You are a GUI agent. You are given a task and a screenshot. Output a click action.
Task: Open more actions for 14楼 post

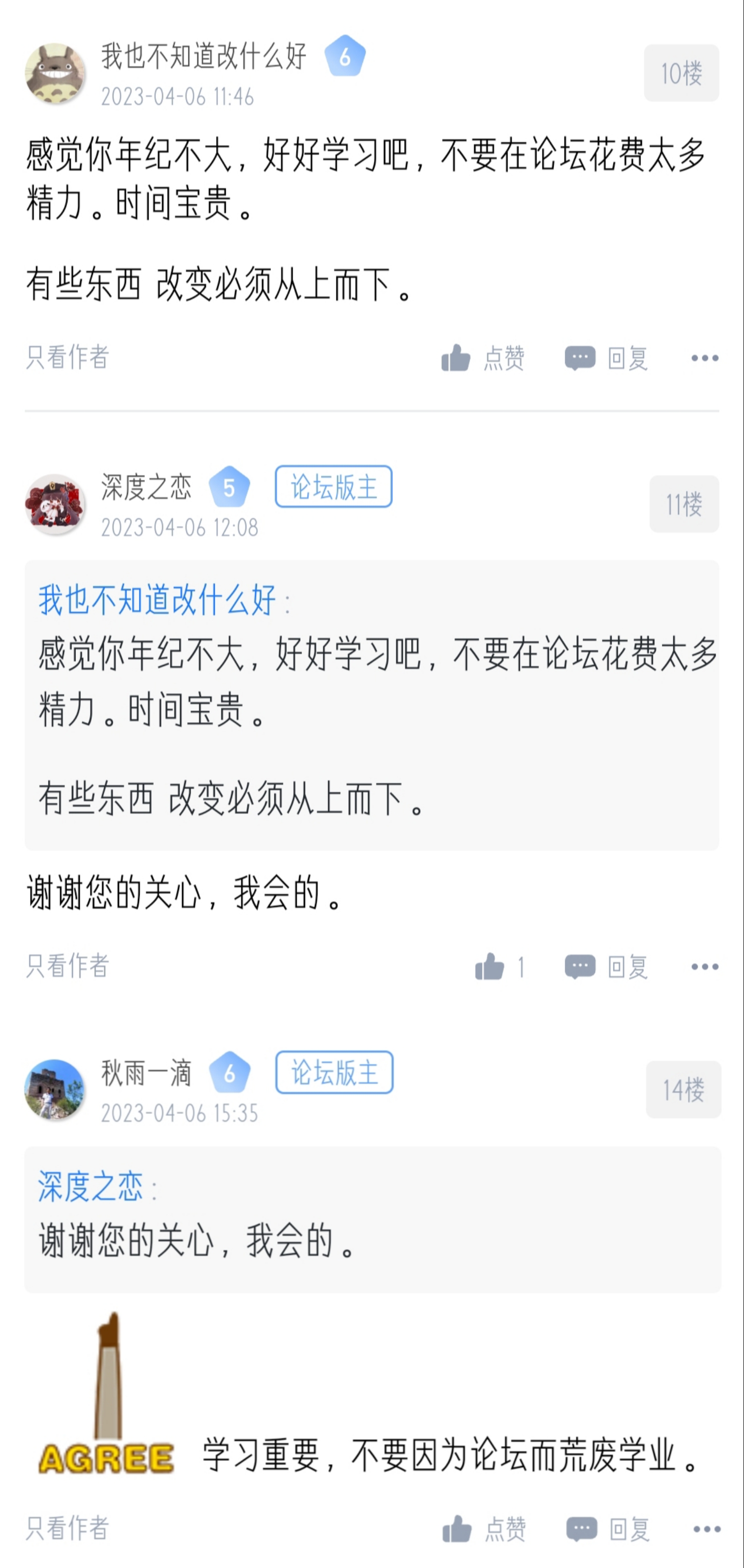tap(706, 1529)
